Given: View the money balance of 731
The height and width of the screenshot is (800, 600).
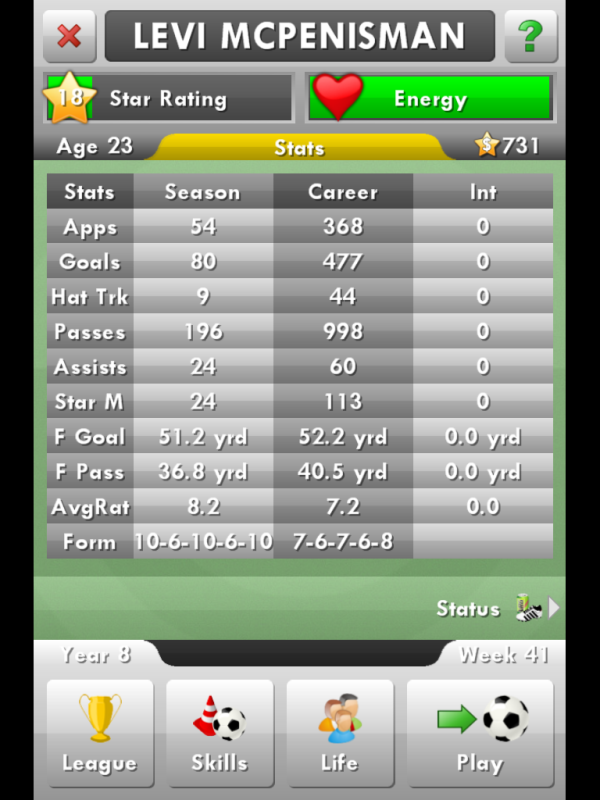Looking at the screenshot, I should point(508,146).
